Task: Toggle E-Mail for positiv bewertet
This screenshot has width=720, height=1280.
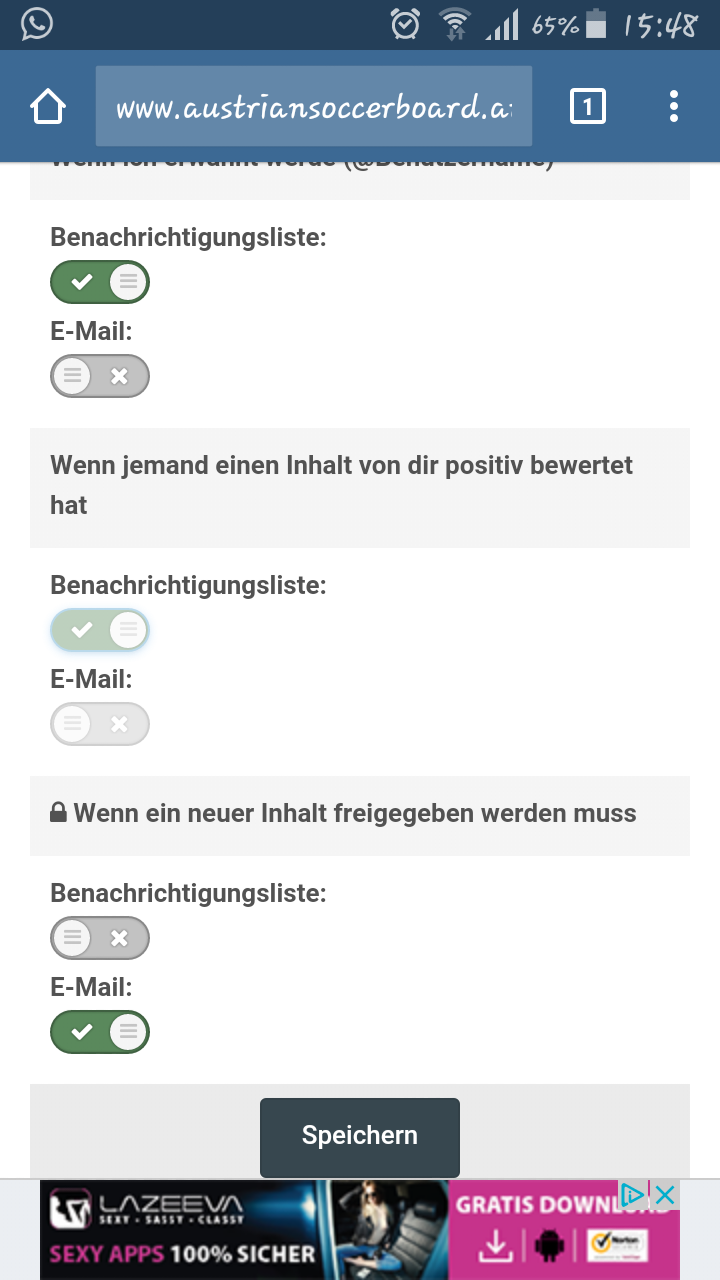Action: click(100, 724)
